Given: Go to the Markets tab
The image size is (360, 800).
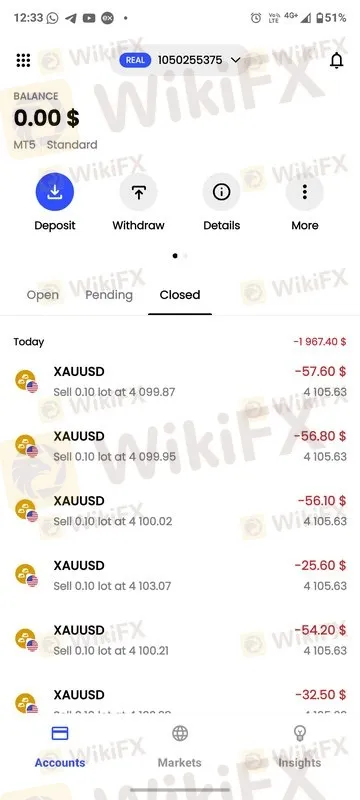Looking at the screenshot, I should point(179,747).
